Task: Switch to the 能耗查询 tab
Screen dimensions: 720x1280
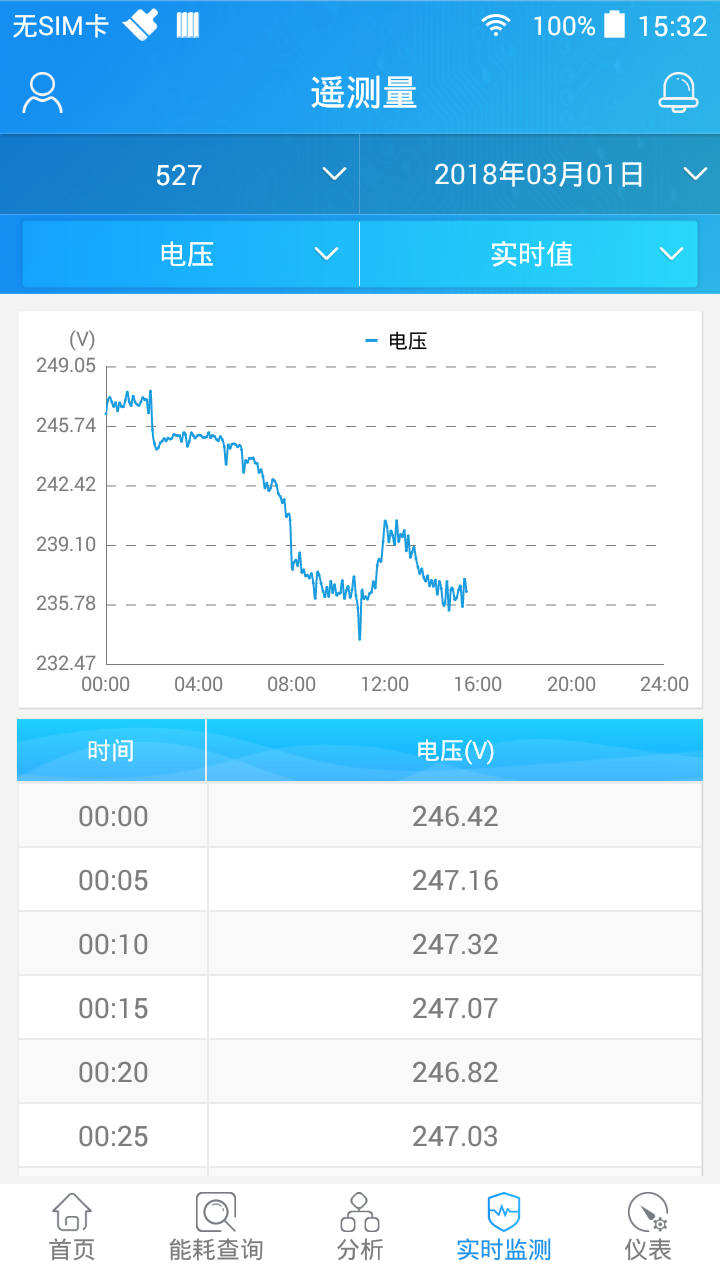Action: (216, 1227)
